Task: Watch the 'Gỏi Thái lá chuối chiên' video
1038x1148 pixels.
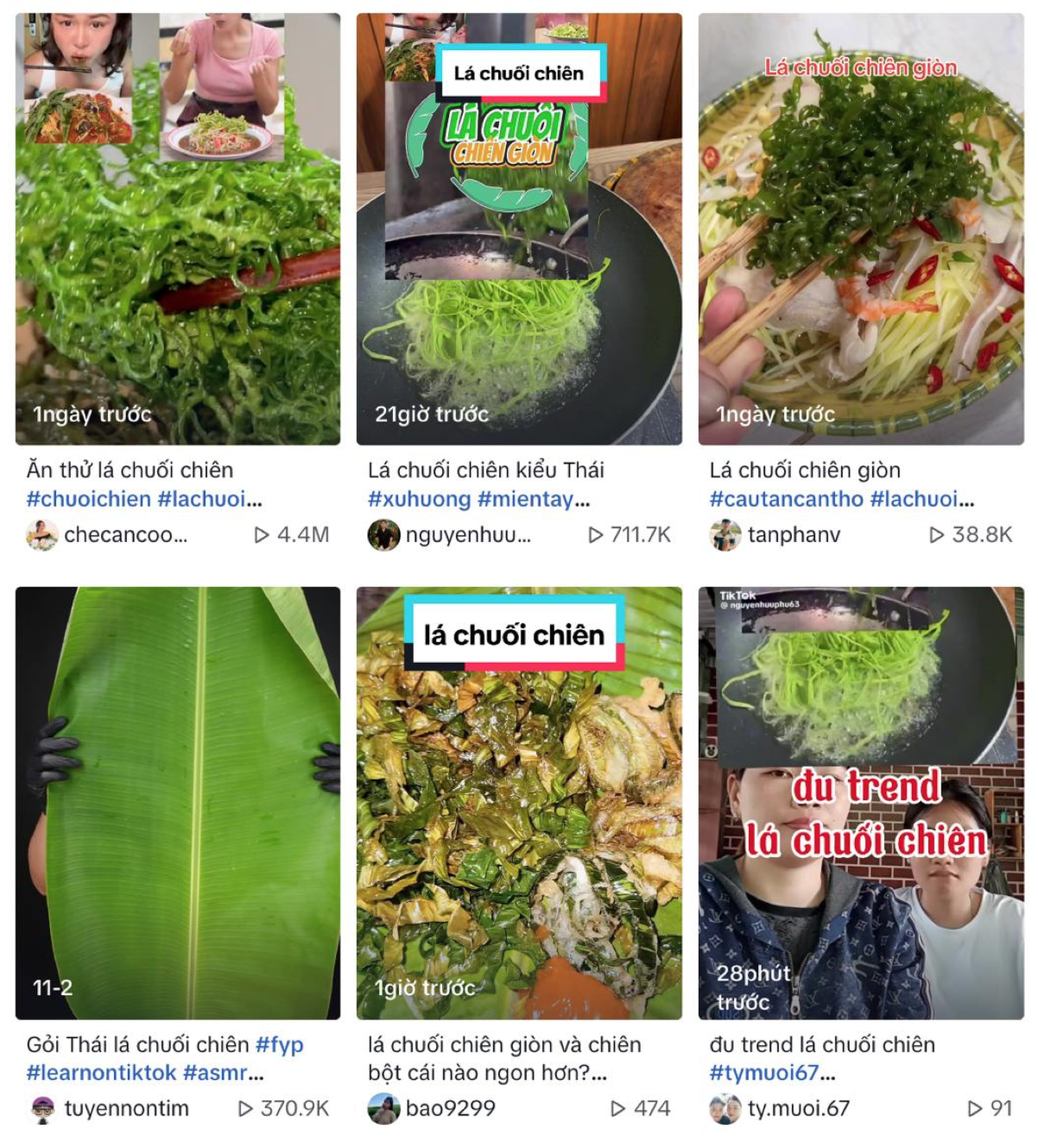Action: point(177,803)
